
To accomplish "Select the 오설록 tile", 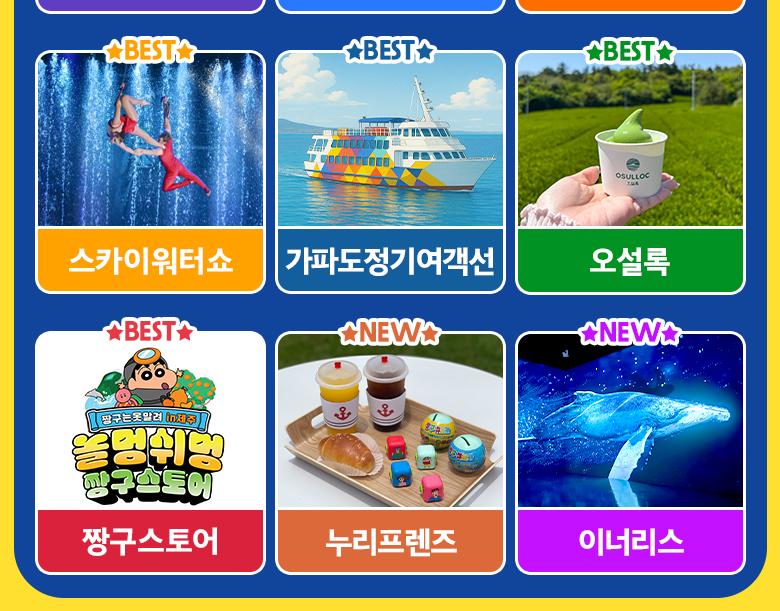I will coord(630,172).
